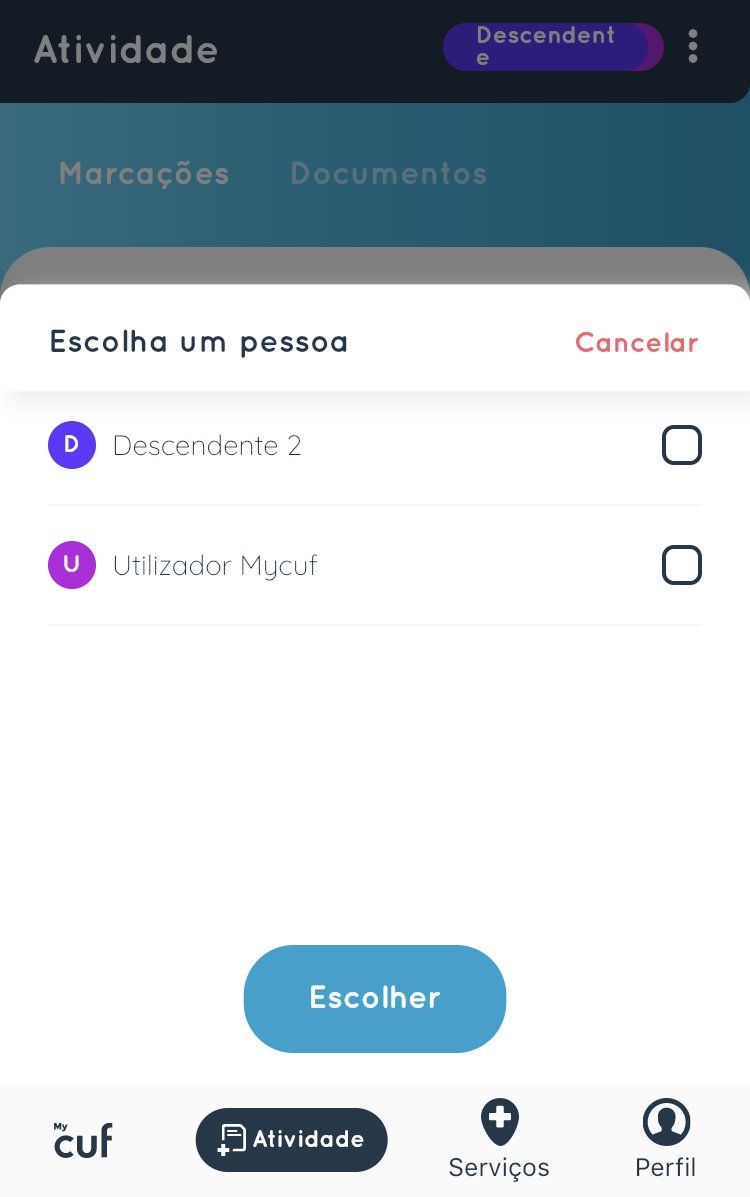This screenshot has height=1197, width=750.
Task: Open the three-dot overflow menu
Action: (693, 47)
